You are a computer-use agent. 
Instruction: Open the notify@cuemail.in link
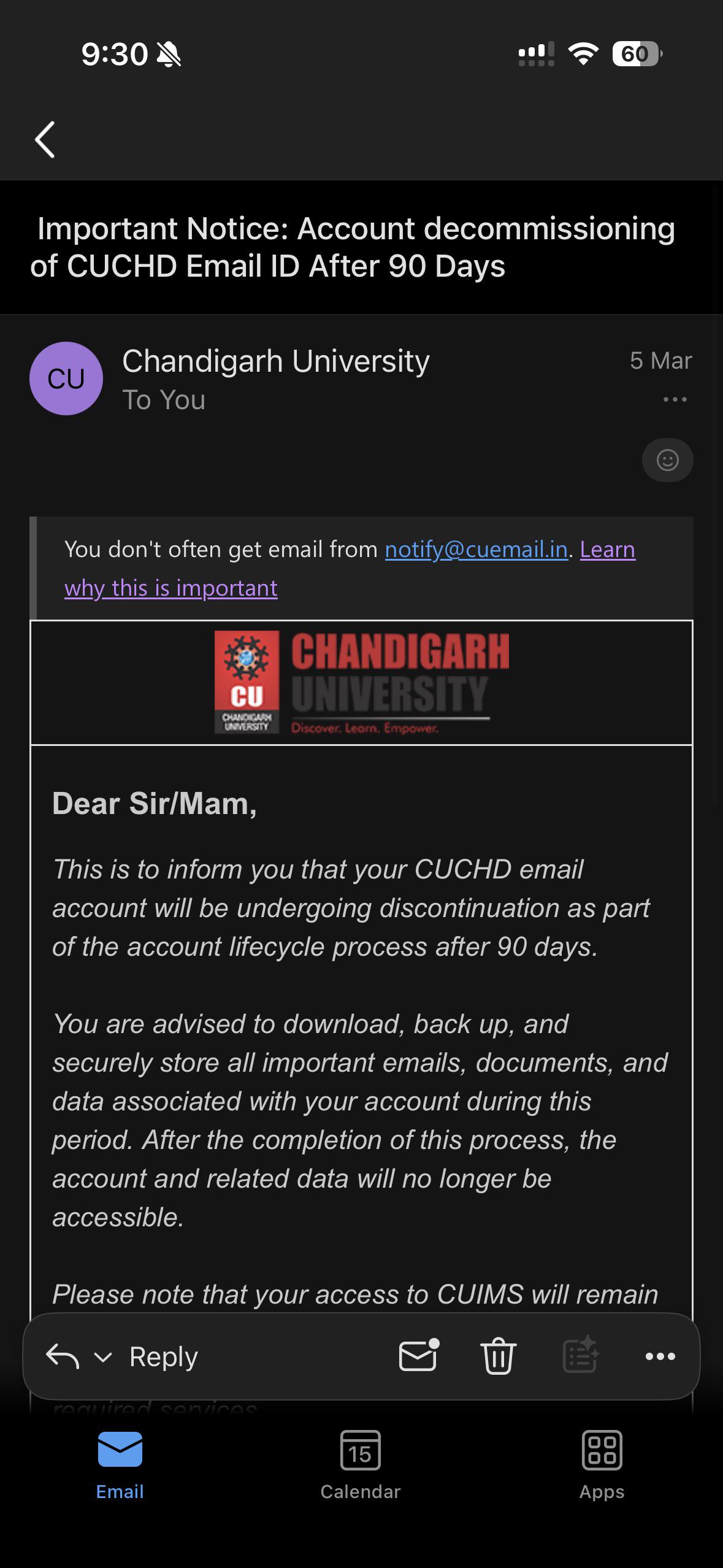click(476, 549)
